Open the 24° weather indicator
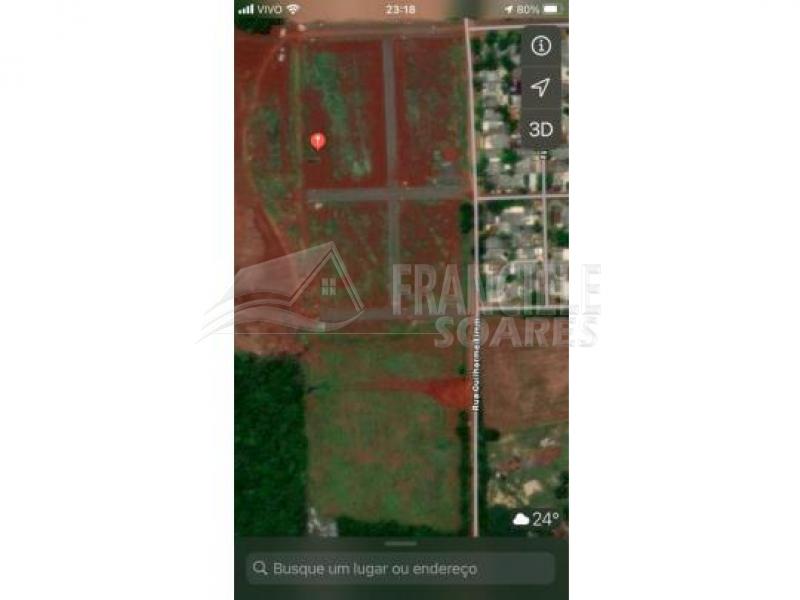The width and height of the screenshot is (800, 600). tap(536, 519)
